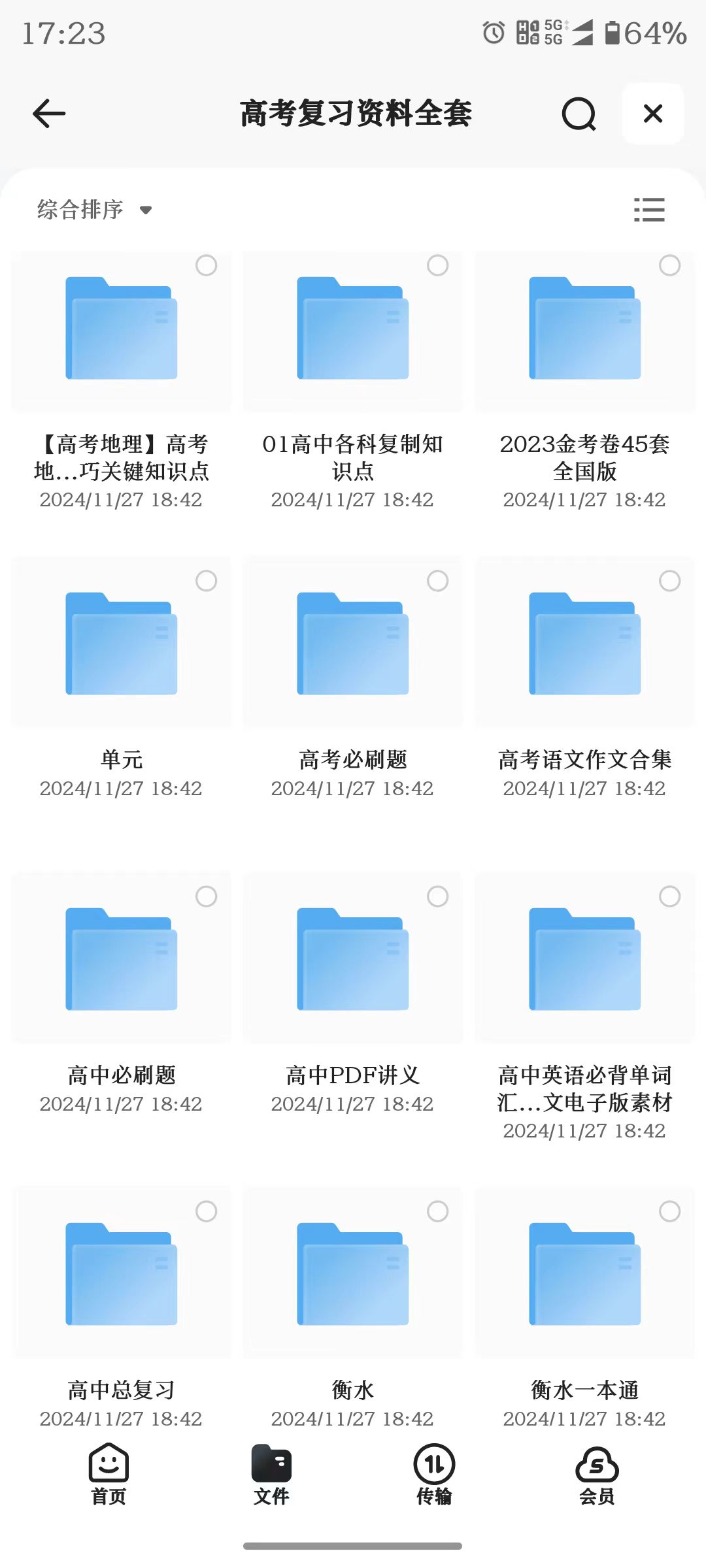Open the 高考语文作文合集 folder
The height and width of the screenshot is (1568, 706).
point(585,645)
